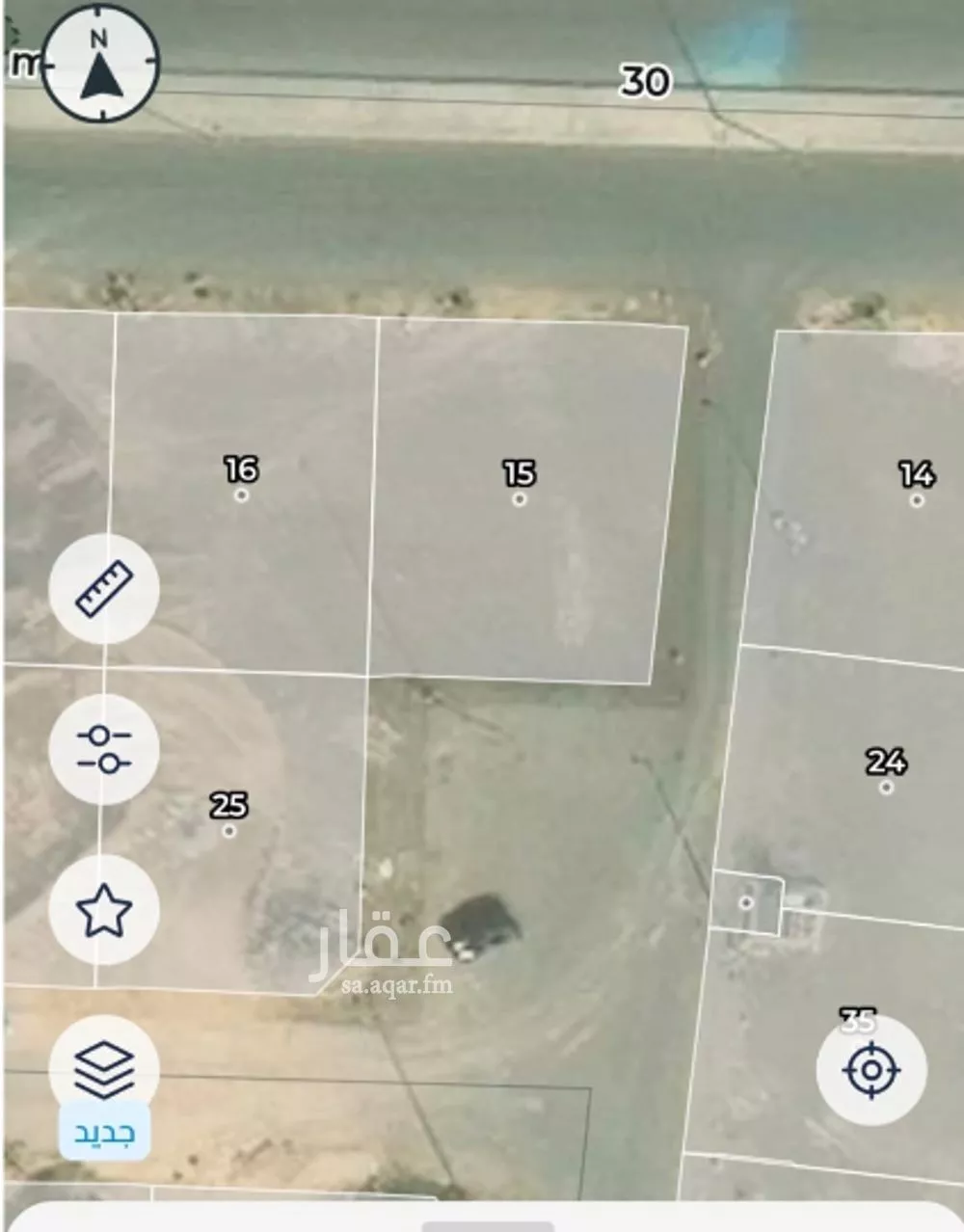Select parcel number 24 on the map
Image resolution: width=964 pixels, height=1232 pixels.
coord(886,787)
